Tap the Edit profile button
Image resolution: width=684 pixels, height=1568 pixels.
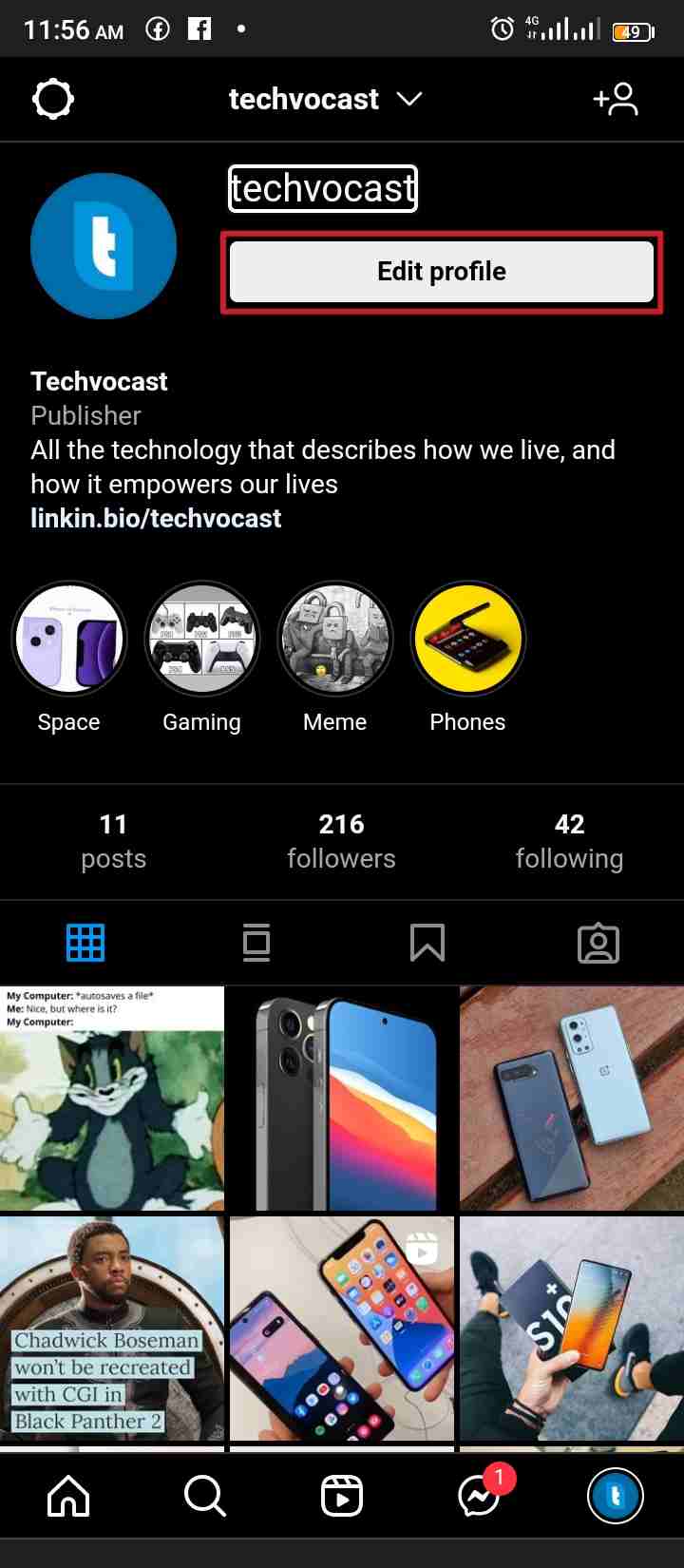point(442,272)
